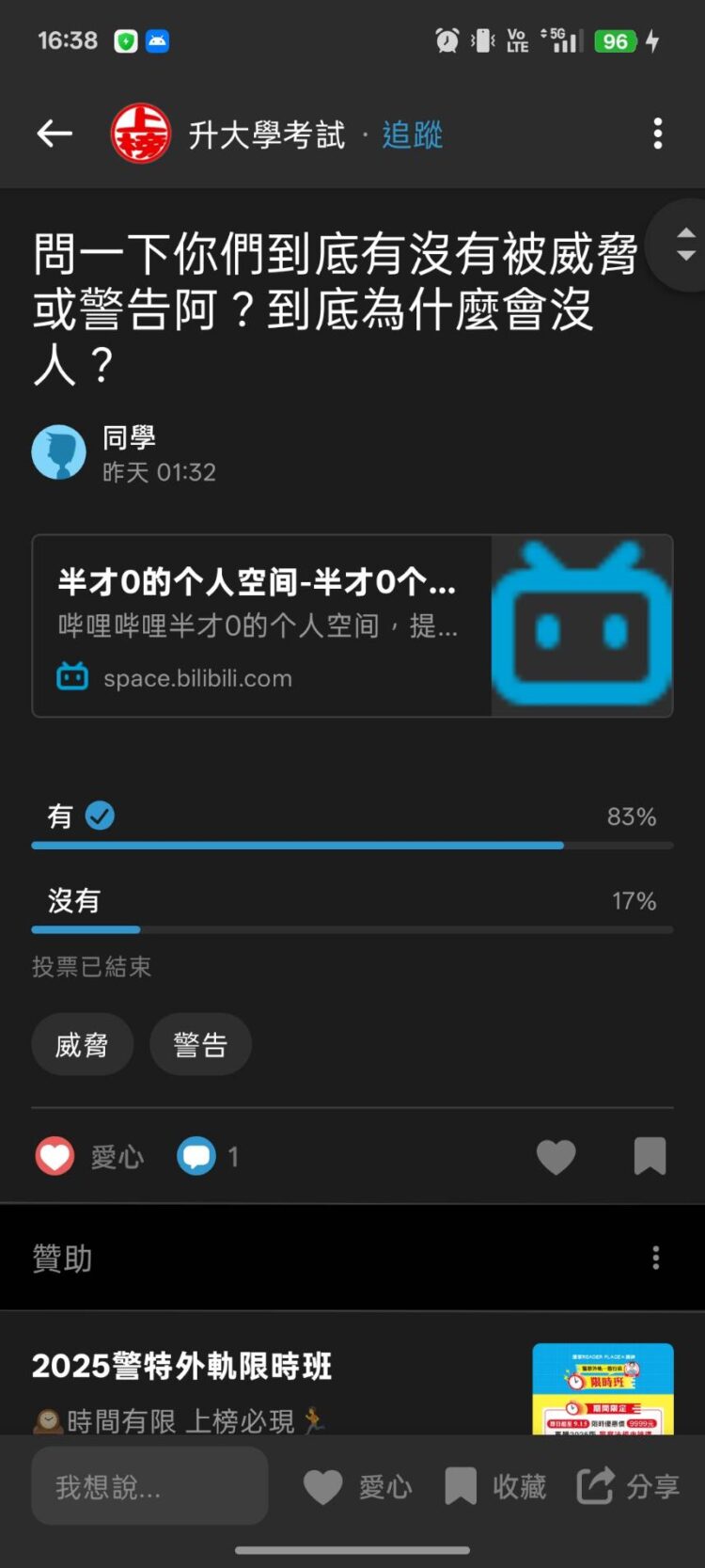The width and height of the screenshot is (705, 1568).
Task: View the post's 愛心 reactions
Action: 90,1156
